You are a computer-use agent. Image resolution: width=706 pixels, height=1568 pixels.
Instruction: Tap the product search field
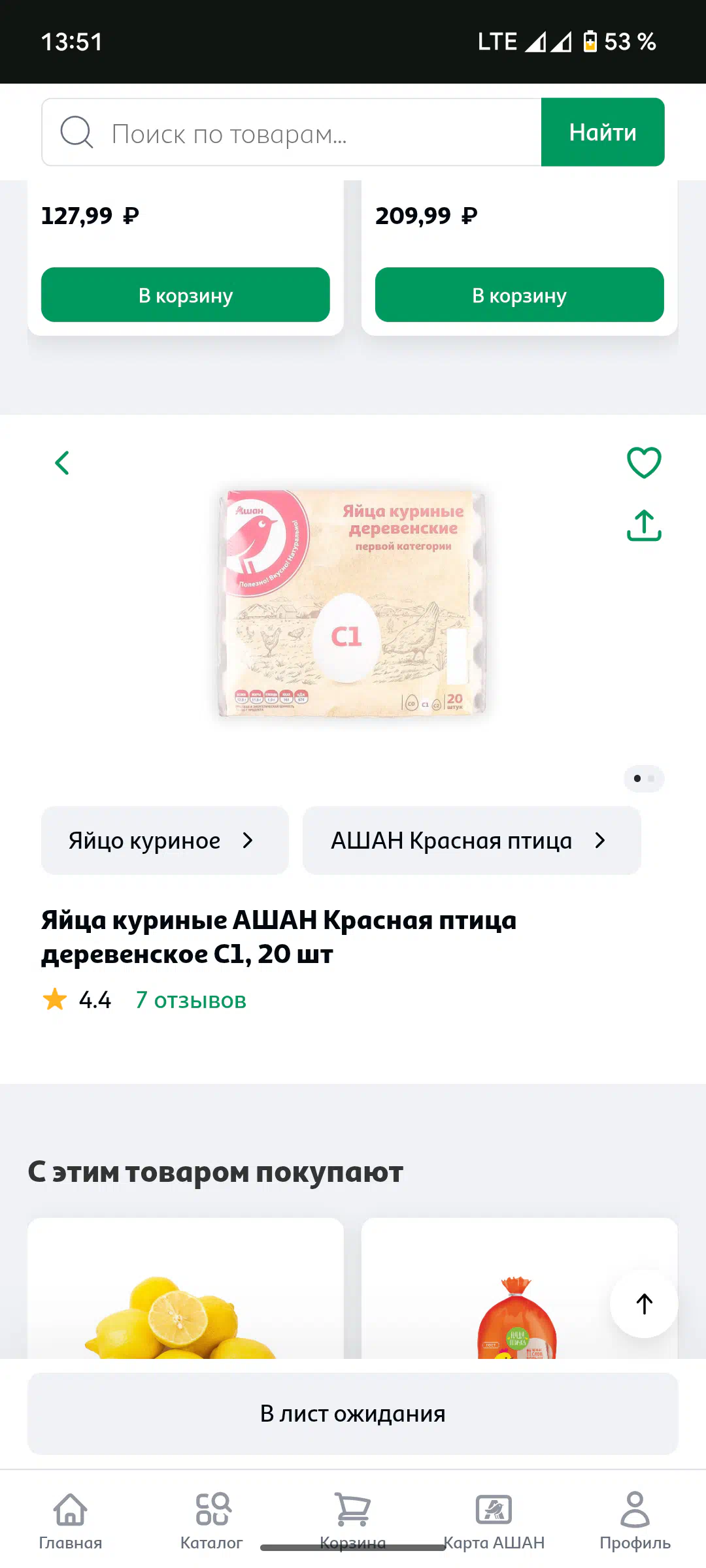(292, 133)
